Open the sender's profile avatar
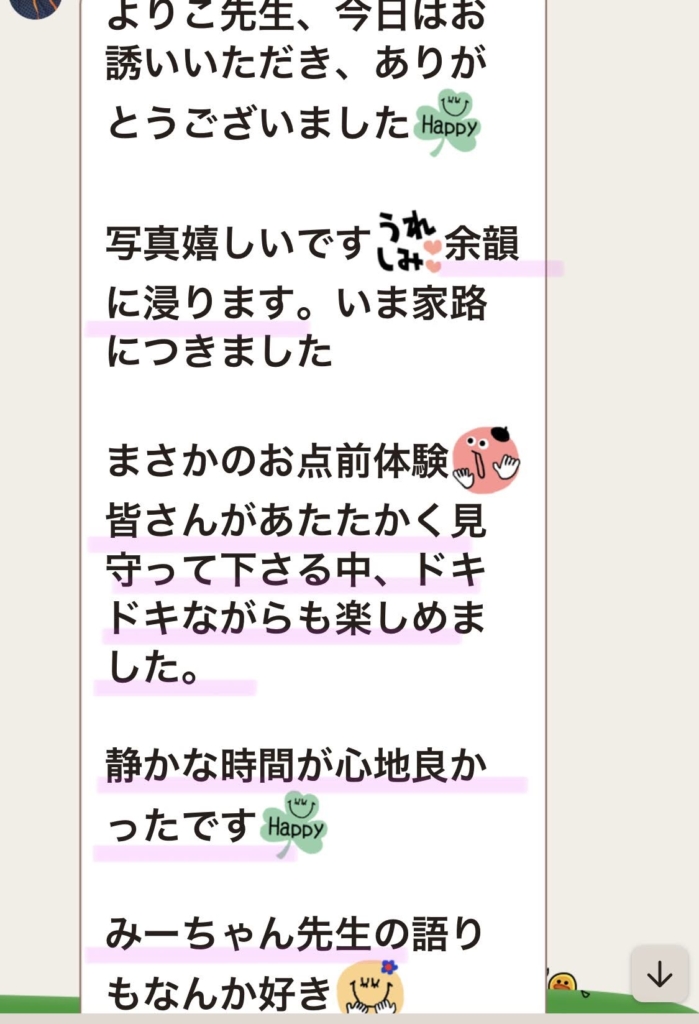699x1024 pixels. [x=36, y=6]
